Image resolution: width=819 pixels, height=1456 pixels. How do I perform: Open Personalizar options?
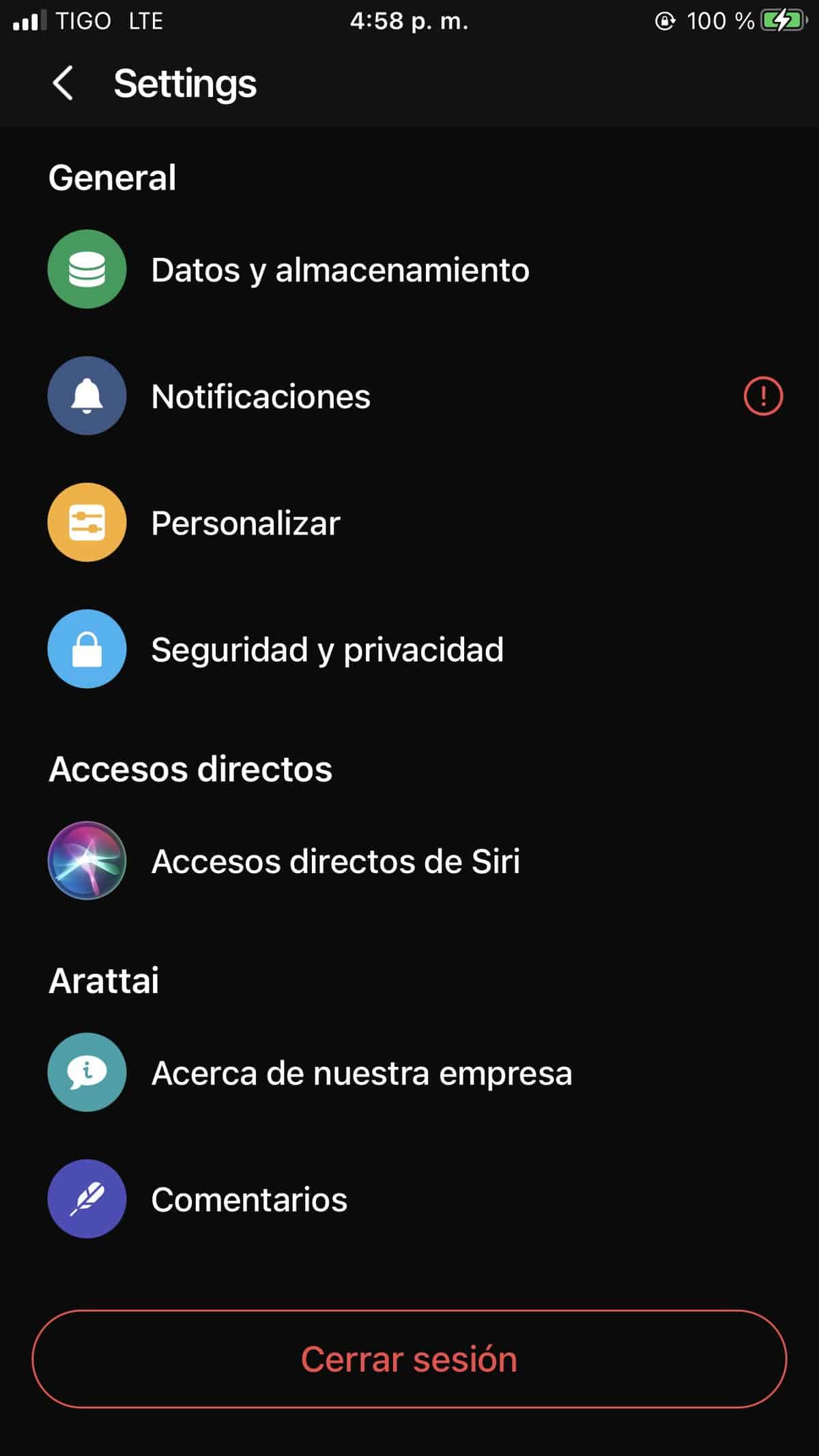409,523
